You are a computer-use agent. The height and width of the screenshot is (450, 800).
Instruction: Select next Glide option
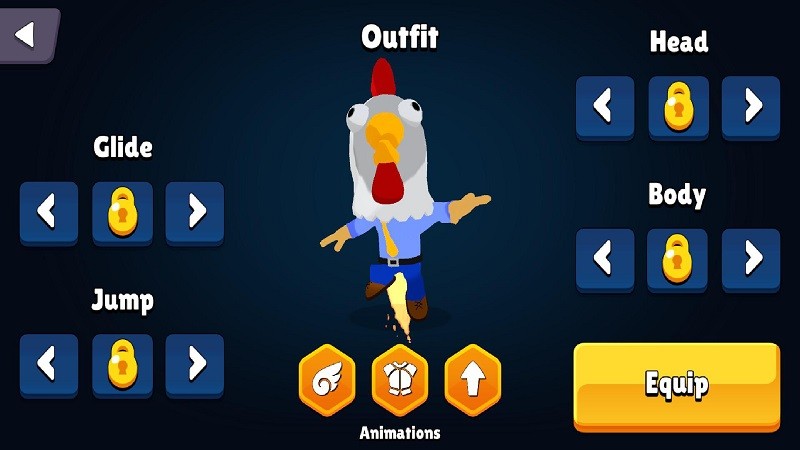click(195, 213)
